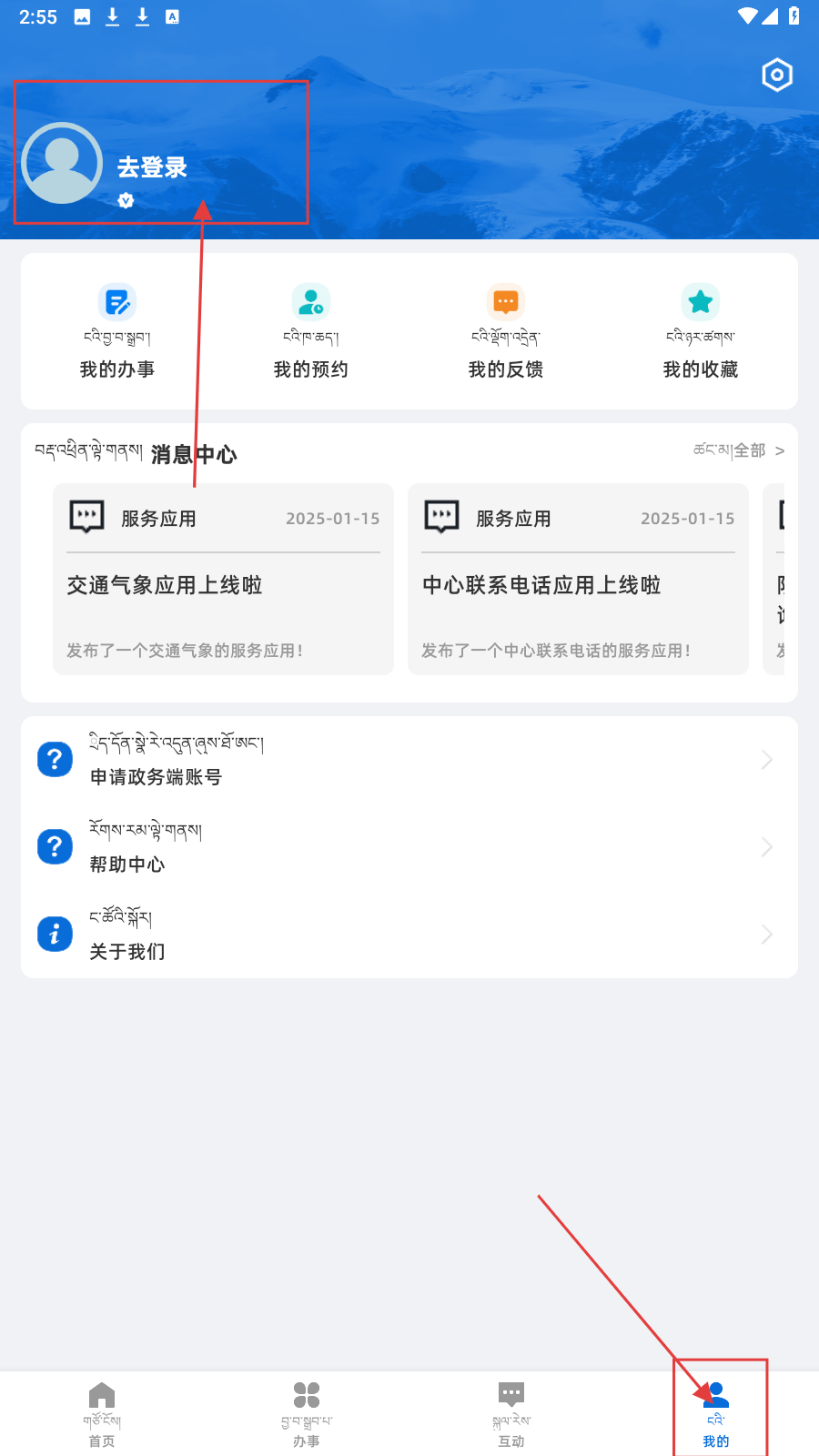Open 申请政务端账号 row

[x=409, y=760]
